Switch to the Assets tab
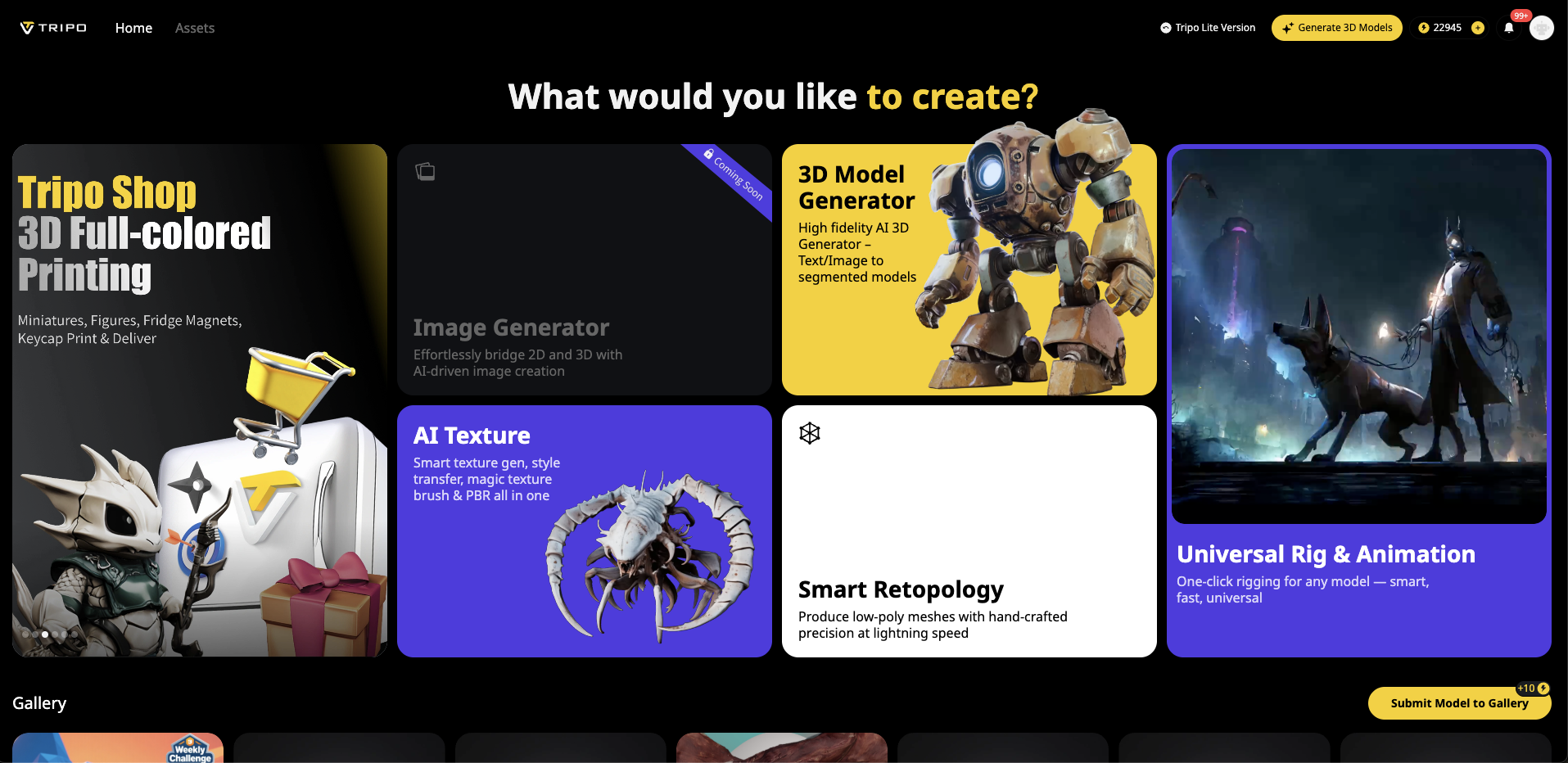The image size is (1568, 763). pyautogui.click(x=194, y=28)
